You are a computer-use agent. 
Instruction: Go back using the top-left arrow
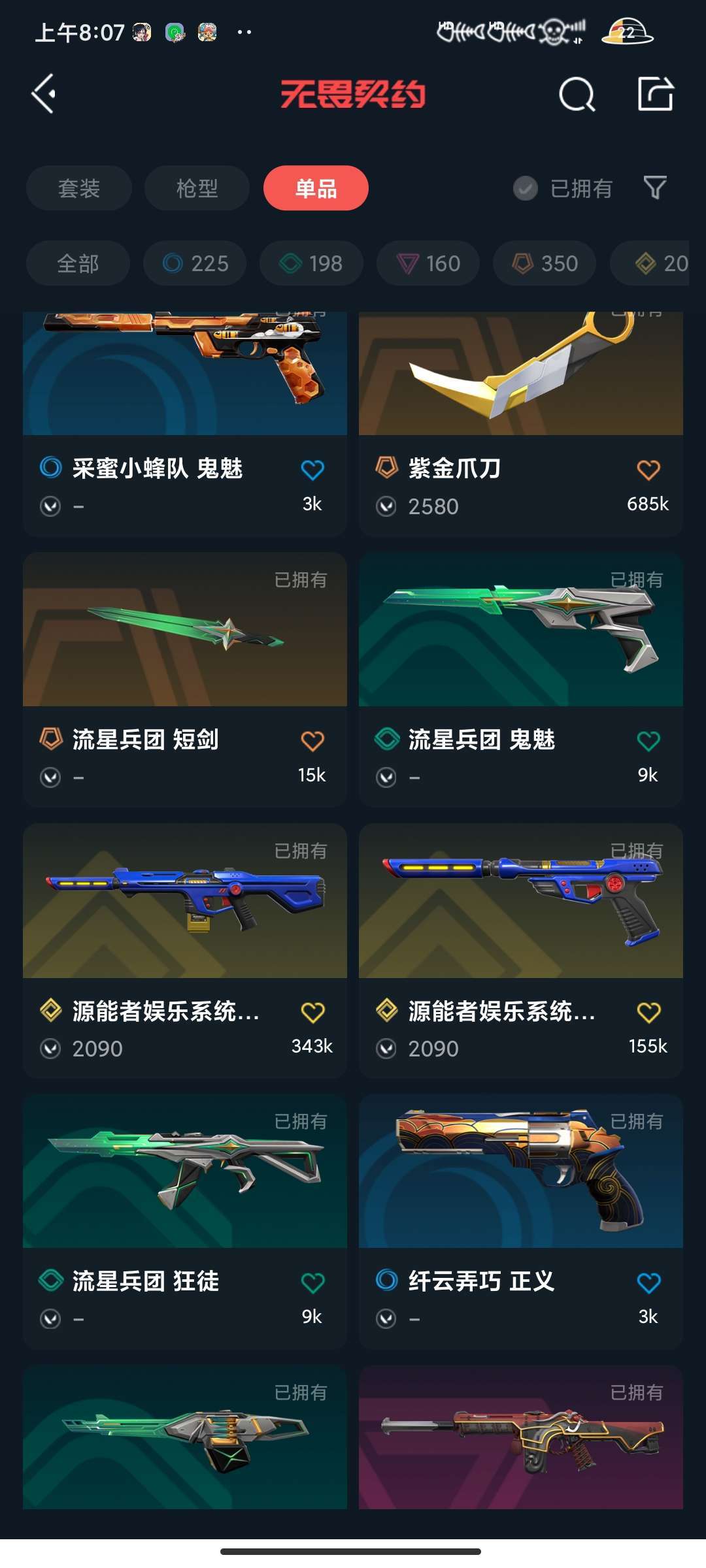44,94
